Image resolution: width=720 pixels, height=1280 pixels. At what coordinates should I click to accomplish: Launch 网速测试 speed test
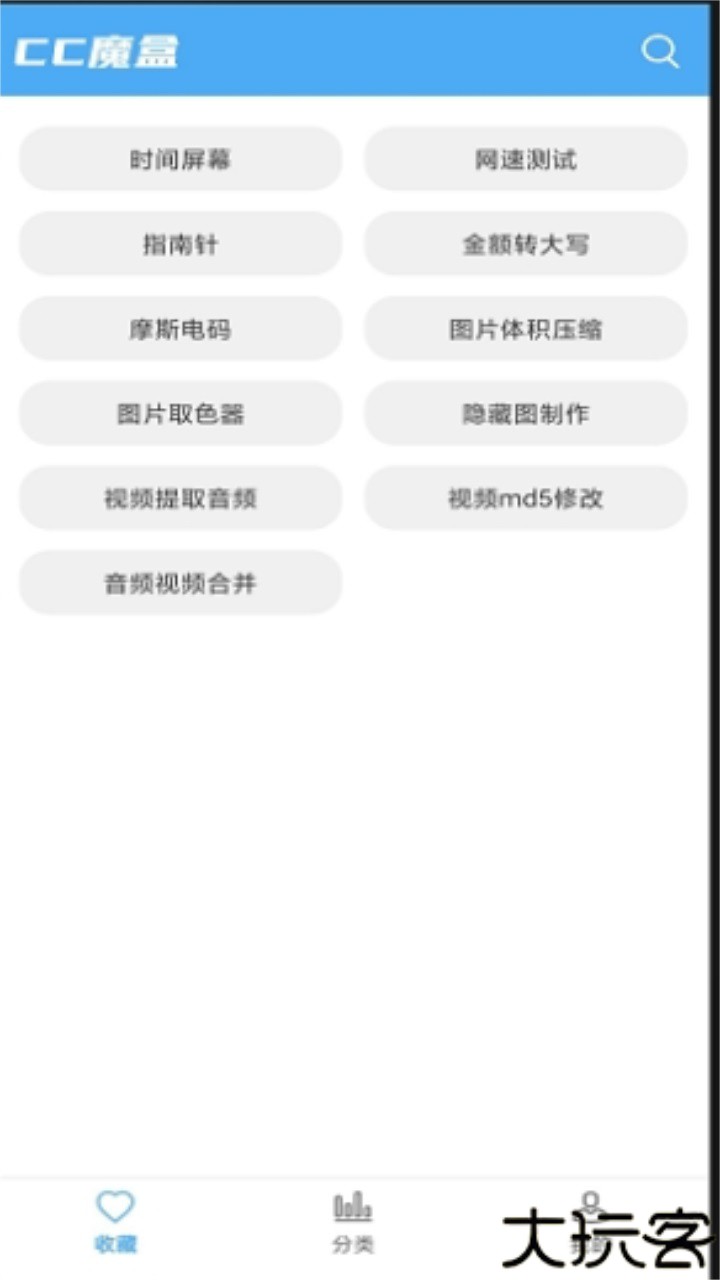click(527, 159)
